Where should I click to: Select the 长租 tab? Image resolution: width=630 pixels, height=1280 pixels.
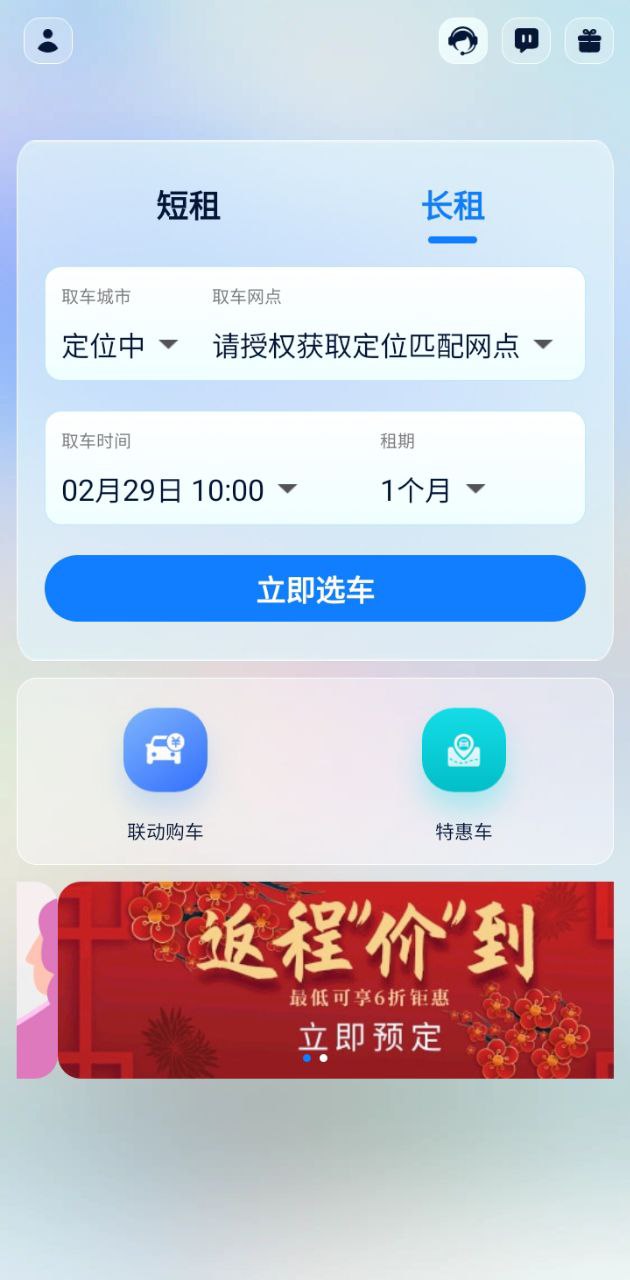click(x=452, y=206)
